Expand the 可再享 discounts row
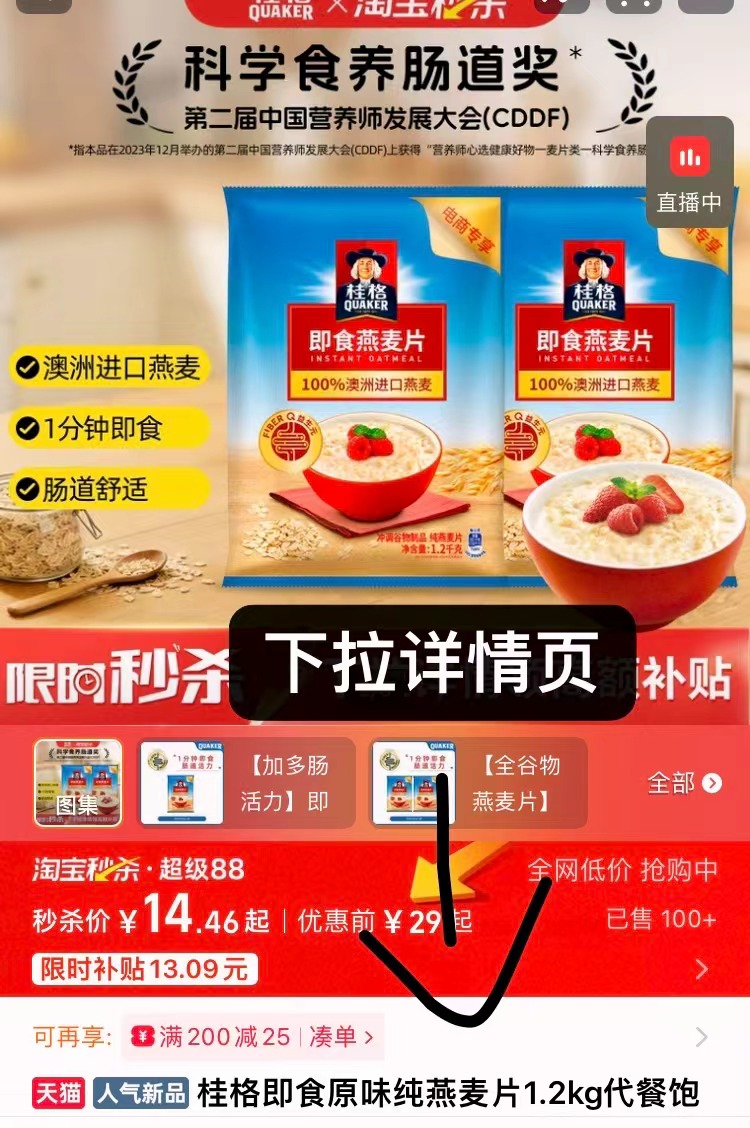750x1128 pixels. click(x=701, y=1037)
